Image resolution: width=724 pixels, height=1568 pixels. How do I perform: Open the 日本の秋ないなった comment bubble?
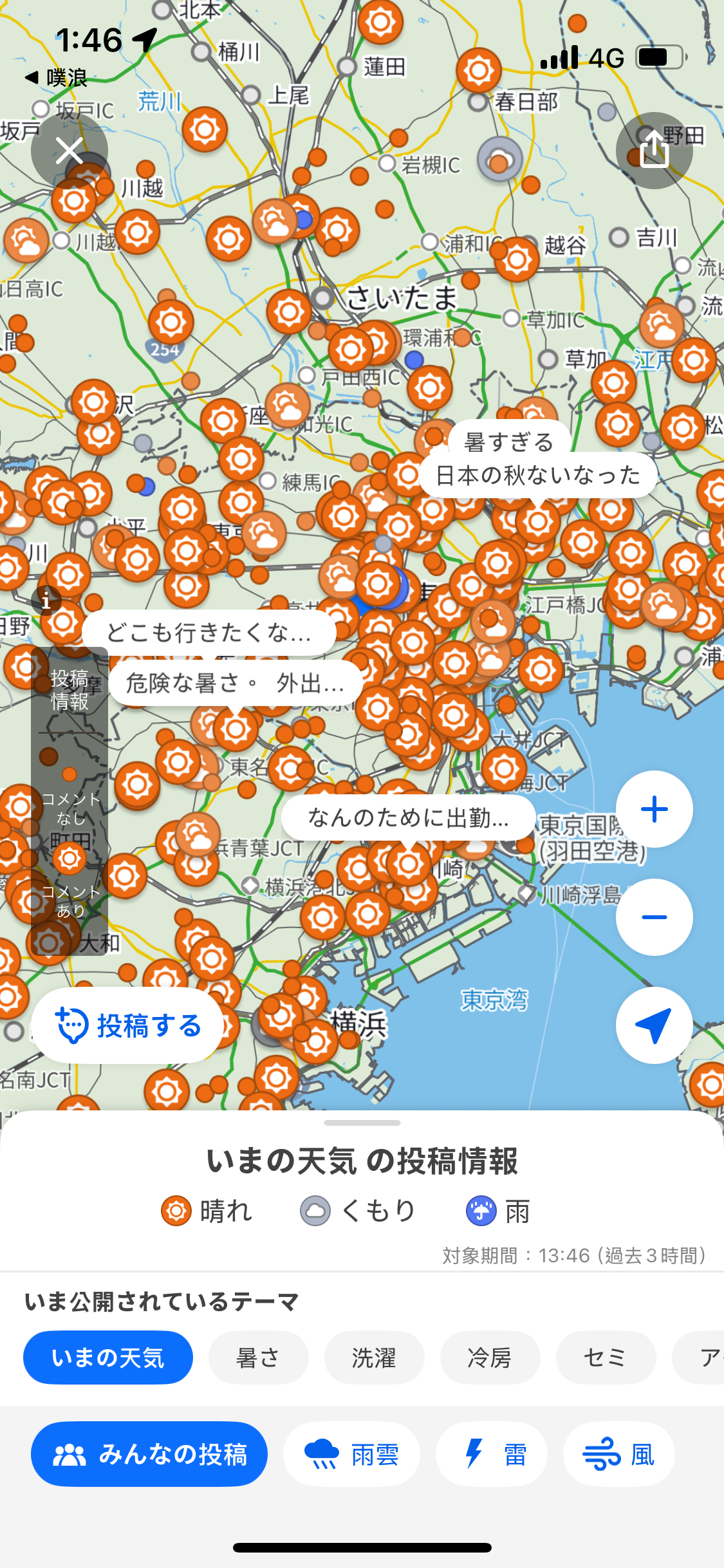[538, 476]
